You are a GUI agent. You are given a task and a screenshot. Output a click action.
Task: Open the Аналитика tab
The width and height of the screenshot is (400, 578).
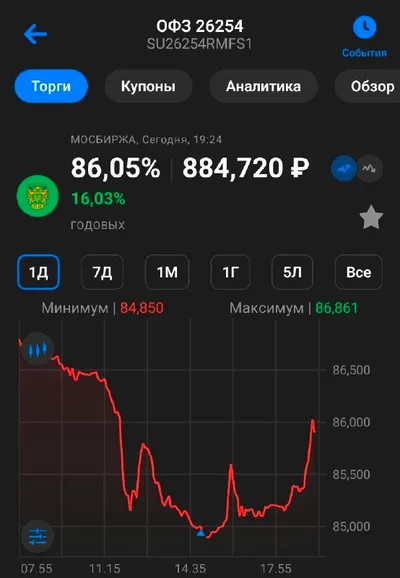click(x=263, y=86)
